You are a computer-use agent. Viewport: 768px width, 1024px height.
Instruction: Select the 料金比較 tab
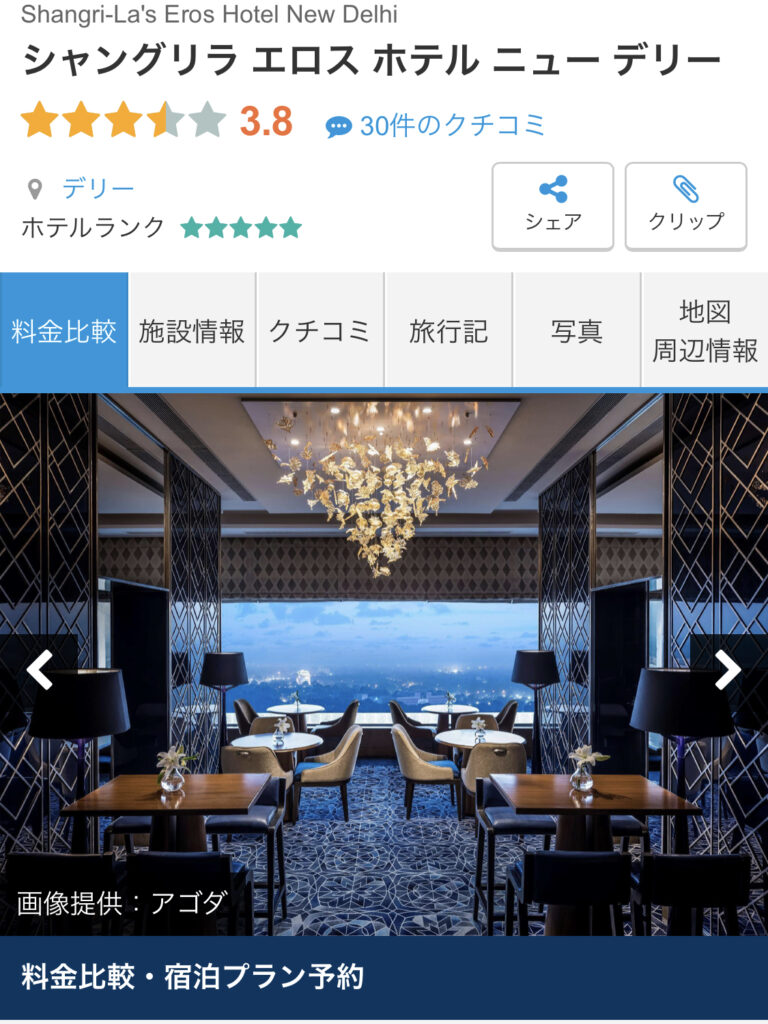(64, 331)
